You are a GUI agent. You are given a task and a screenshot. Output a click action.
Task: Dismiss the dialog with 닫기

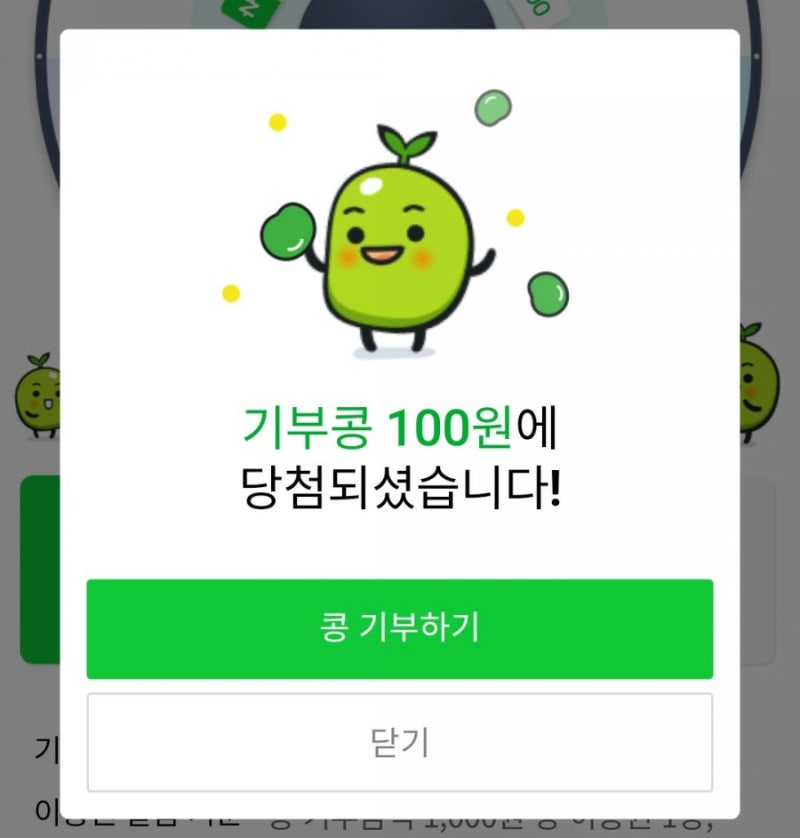coord(399,743)
